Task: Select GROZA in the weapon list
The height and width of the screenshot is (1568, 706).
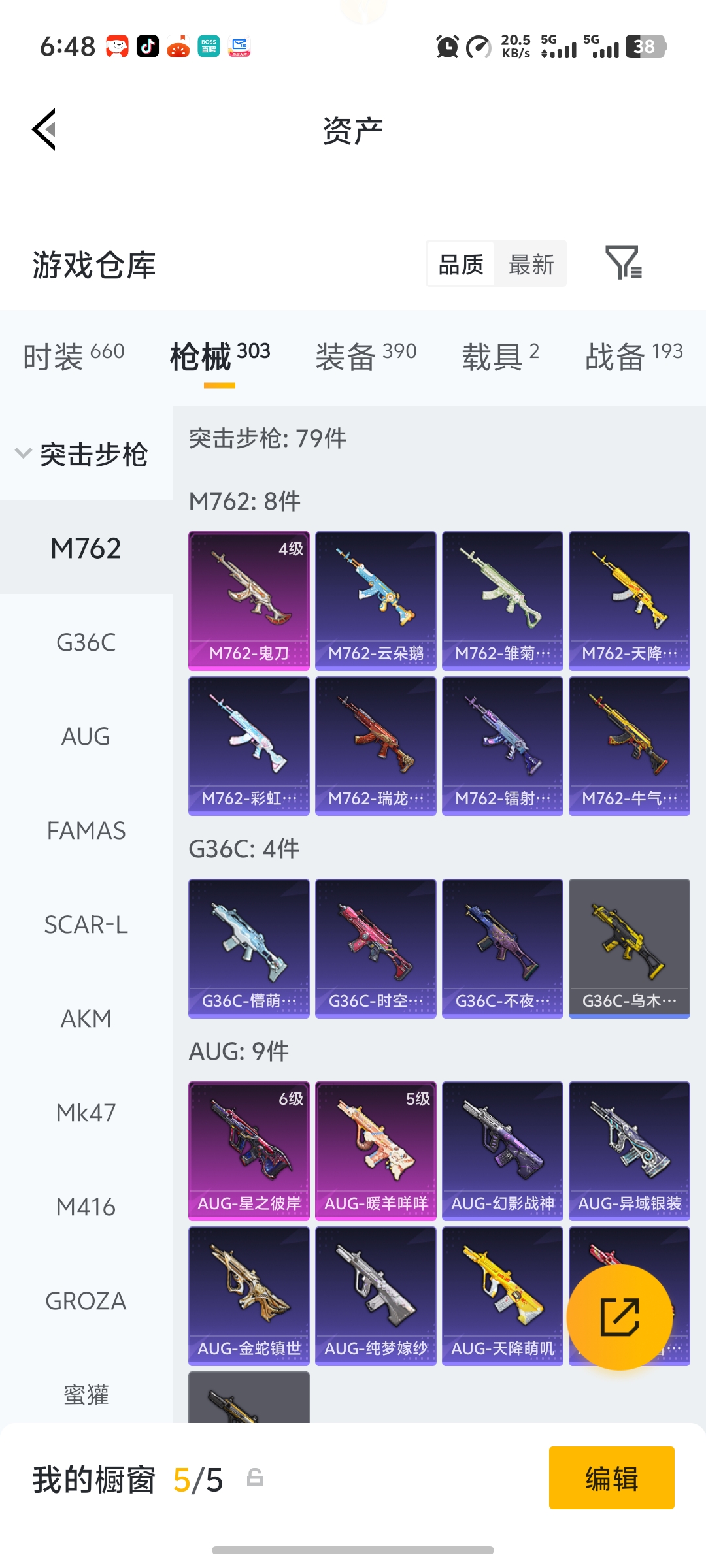Action: click(x=86, y=1301)
